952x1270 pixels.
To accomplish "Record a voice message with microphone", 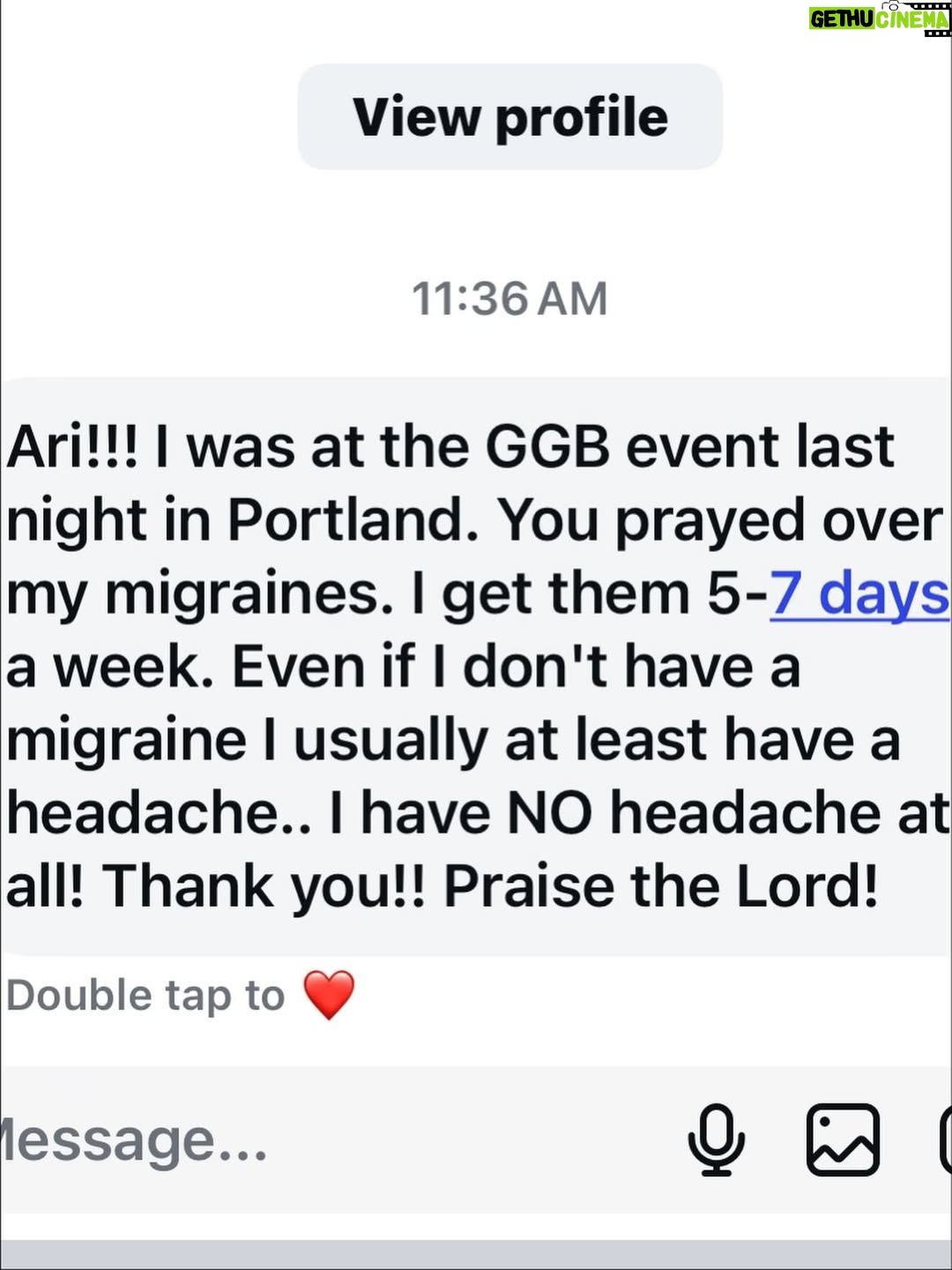I will [716, 1139].
